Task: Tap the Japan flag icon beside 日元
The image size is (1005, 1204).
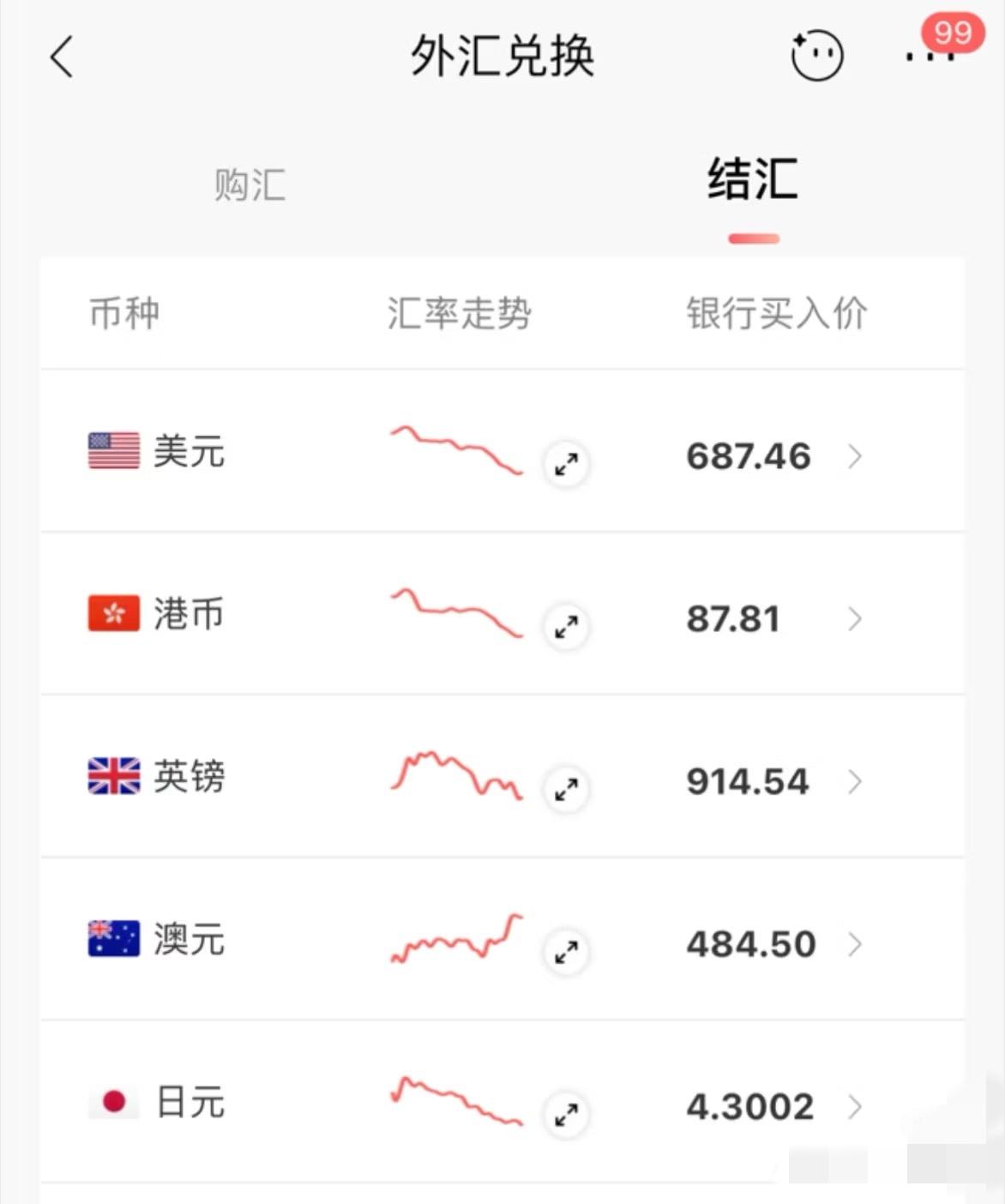Action: [113, 1102]
